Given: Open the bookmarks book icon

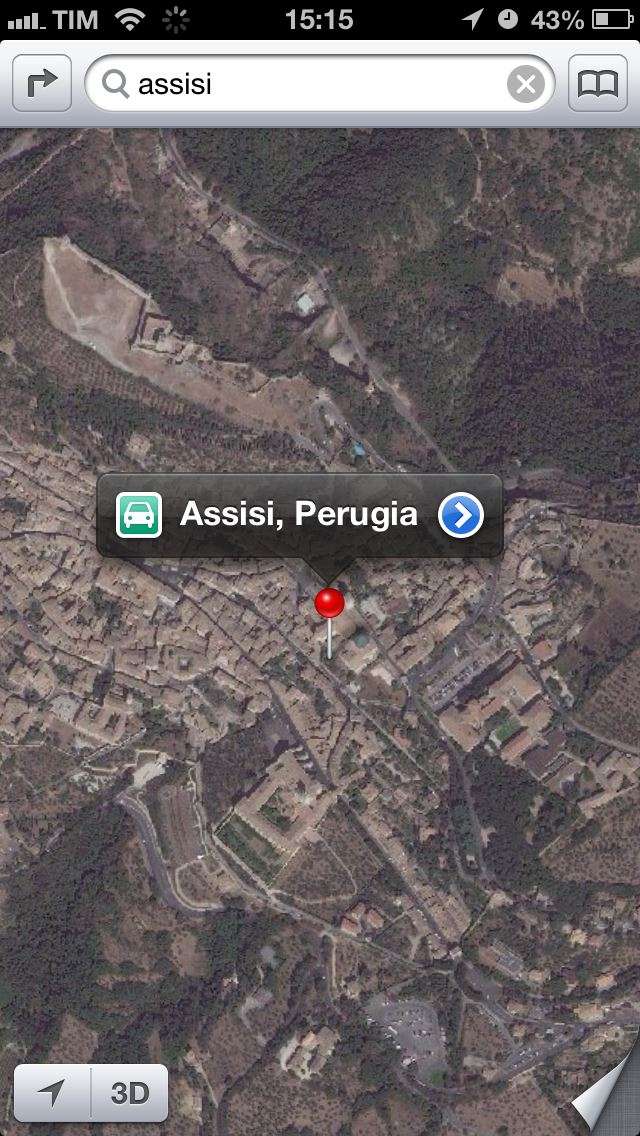Looking at the screenshot, I should (597, 83).
